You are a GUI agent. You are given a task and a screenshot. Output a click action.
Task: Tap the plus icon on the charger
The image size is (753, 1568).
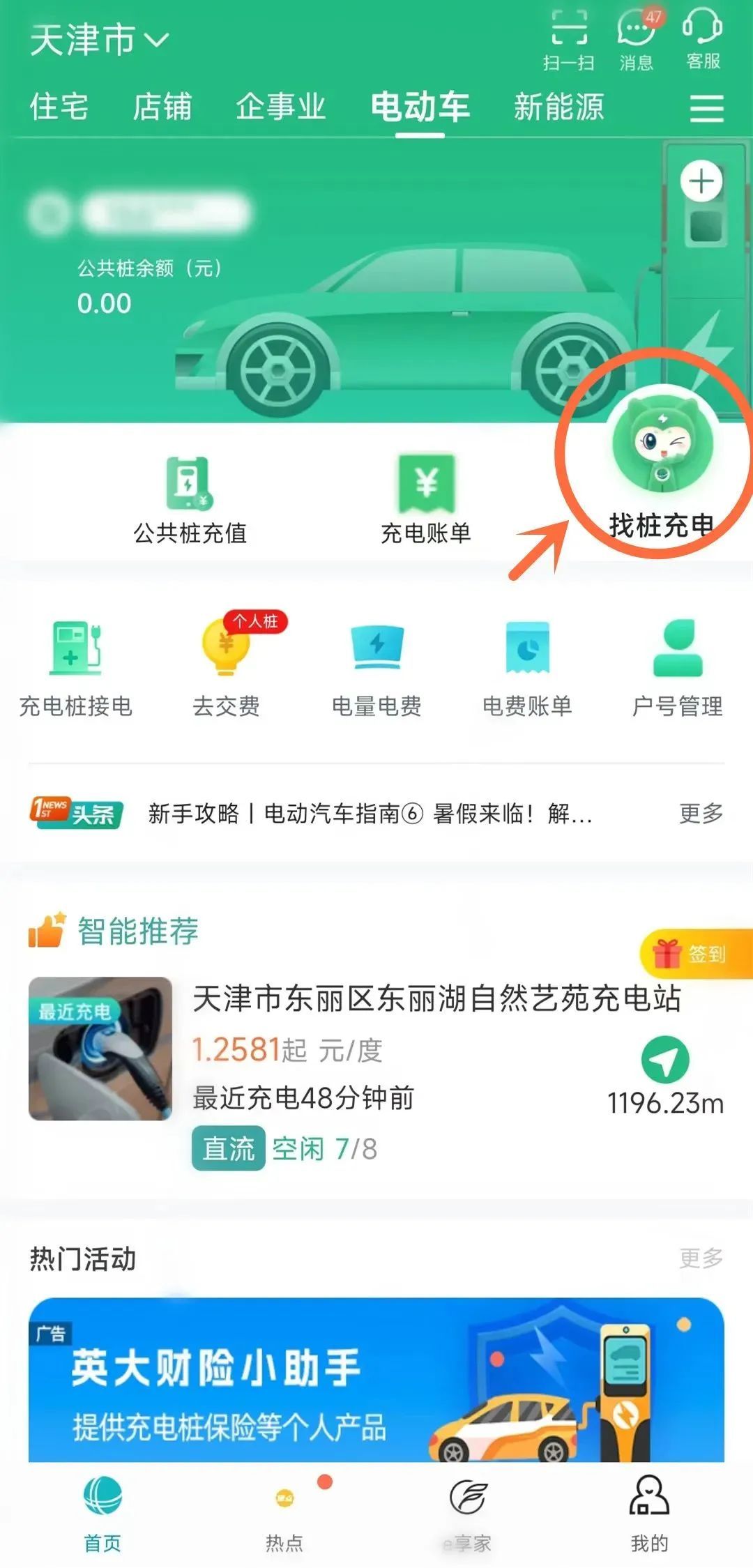pos(701,181)
